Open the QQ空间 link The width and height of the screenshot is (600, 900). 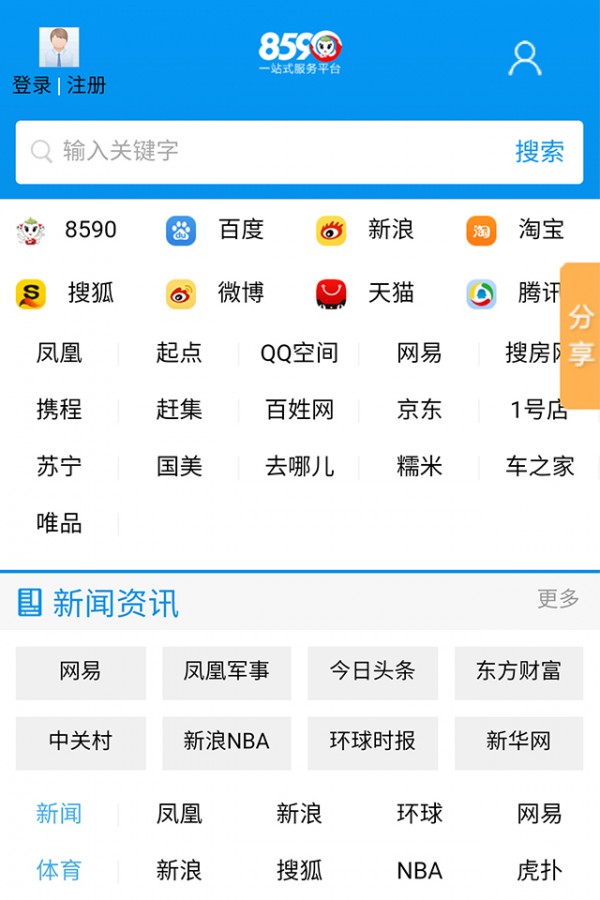pyautogui.click(x=299, y=353)
